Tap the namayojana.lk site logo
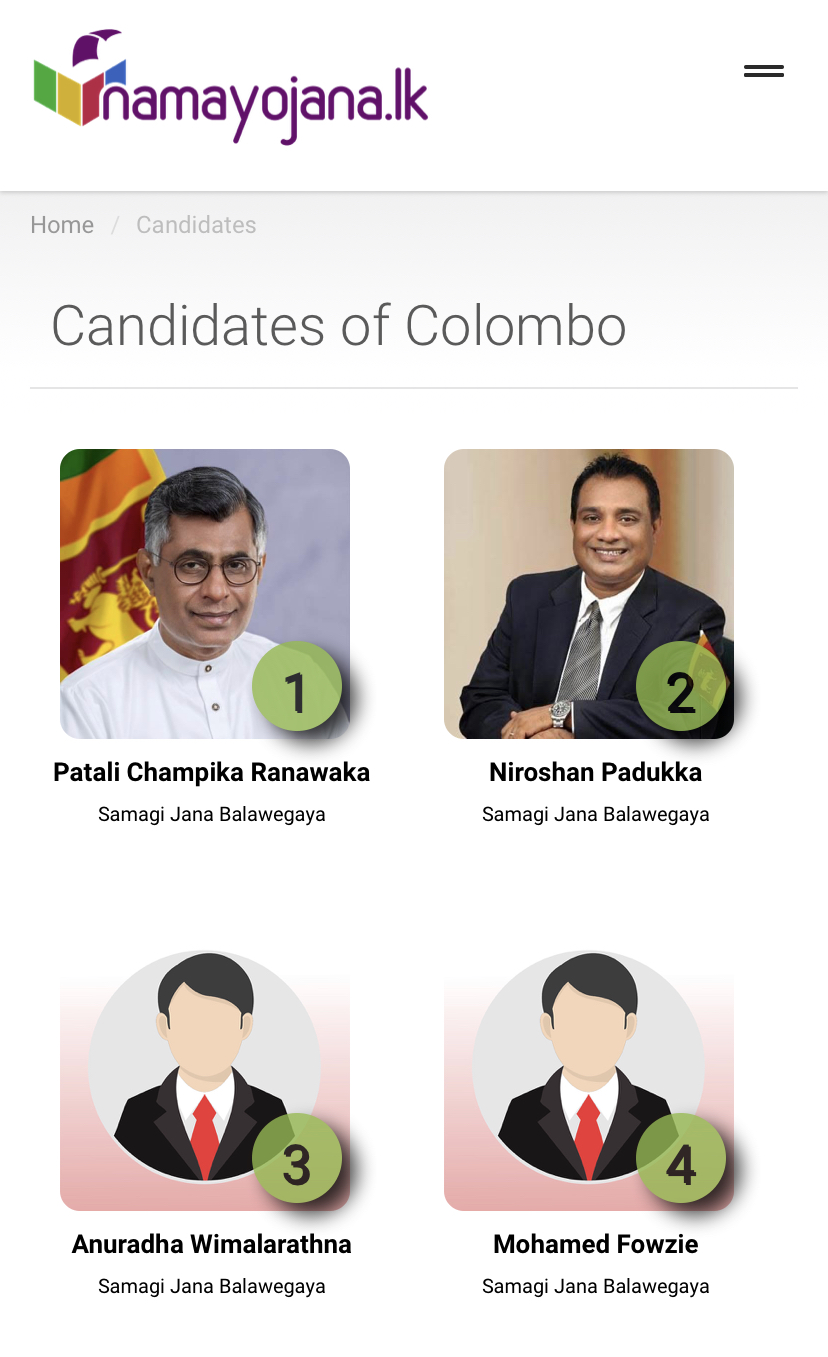The image size is (828, 1357). pyautogui.click(x=231, y=88)
